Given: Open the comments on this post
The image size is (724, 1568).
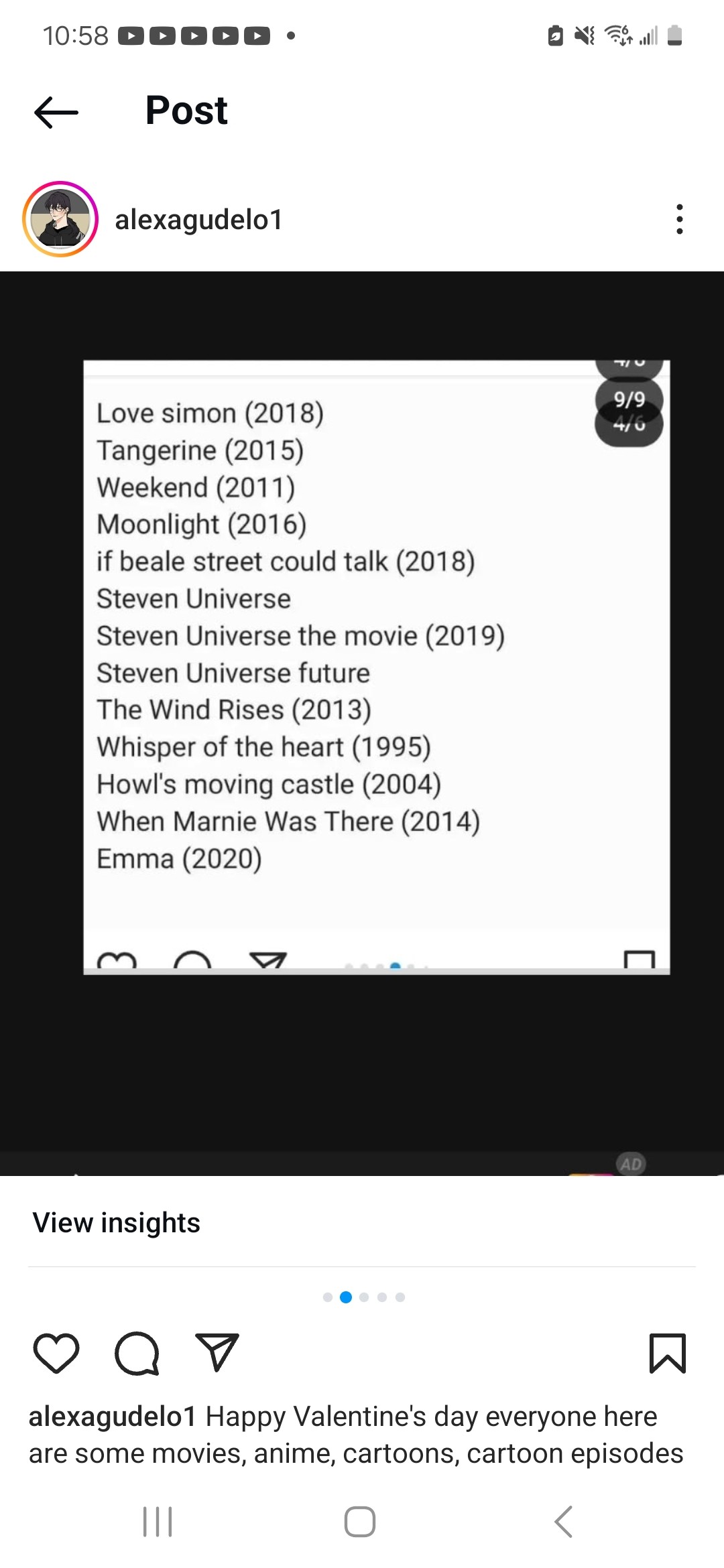Looking at the screenshot, I should [x=137, y=1353].
